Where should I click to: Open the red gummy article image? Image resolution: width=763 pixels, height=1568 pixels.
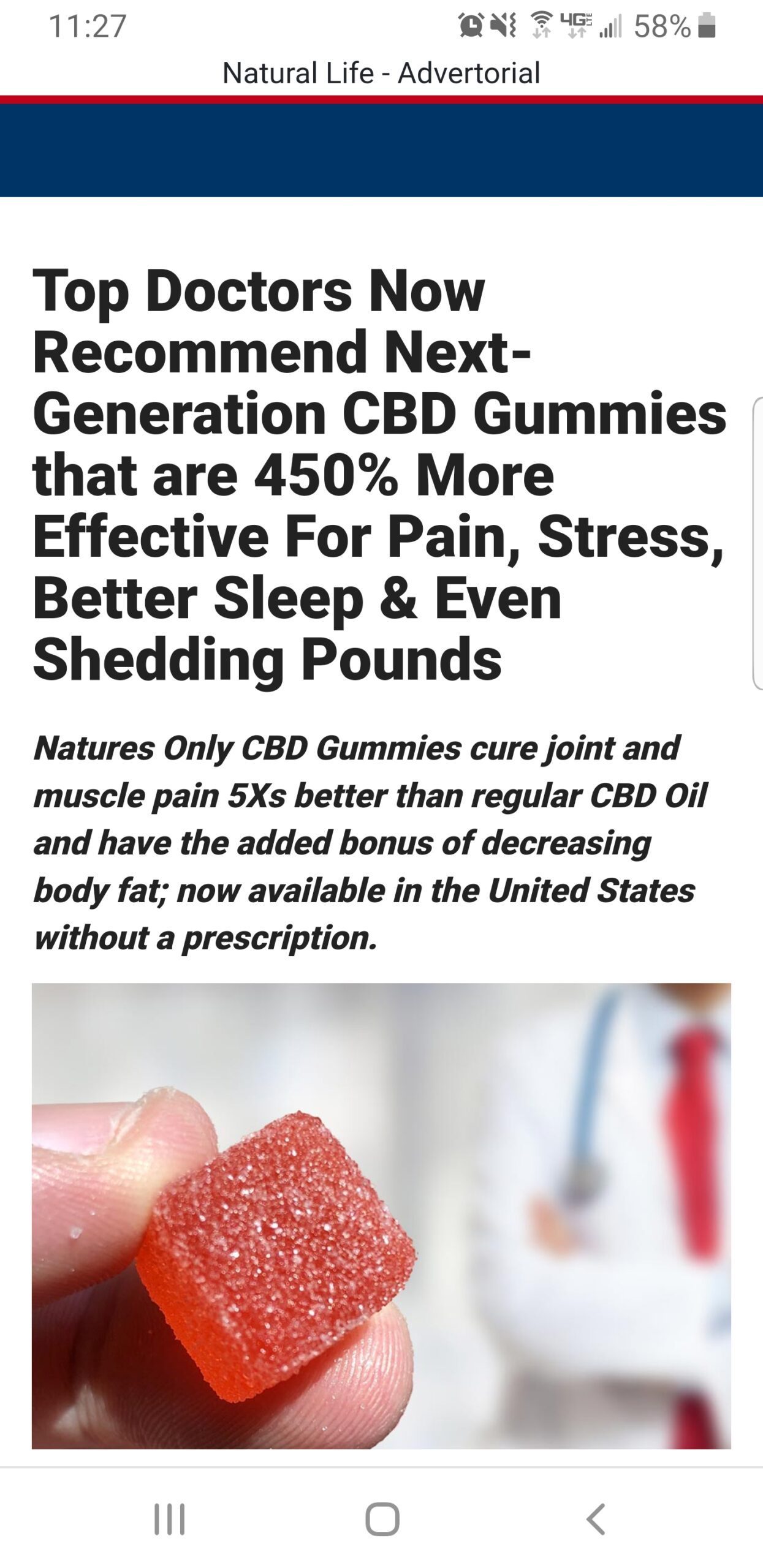(381, 1215)
